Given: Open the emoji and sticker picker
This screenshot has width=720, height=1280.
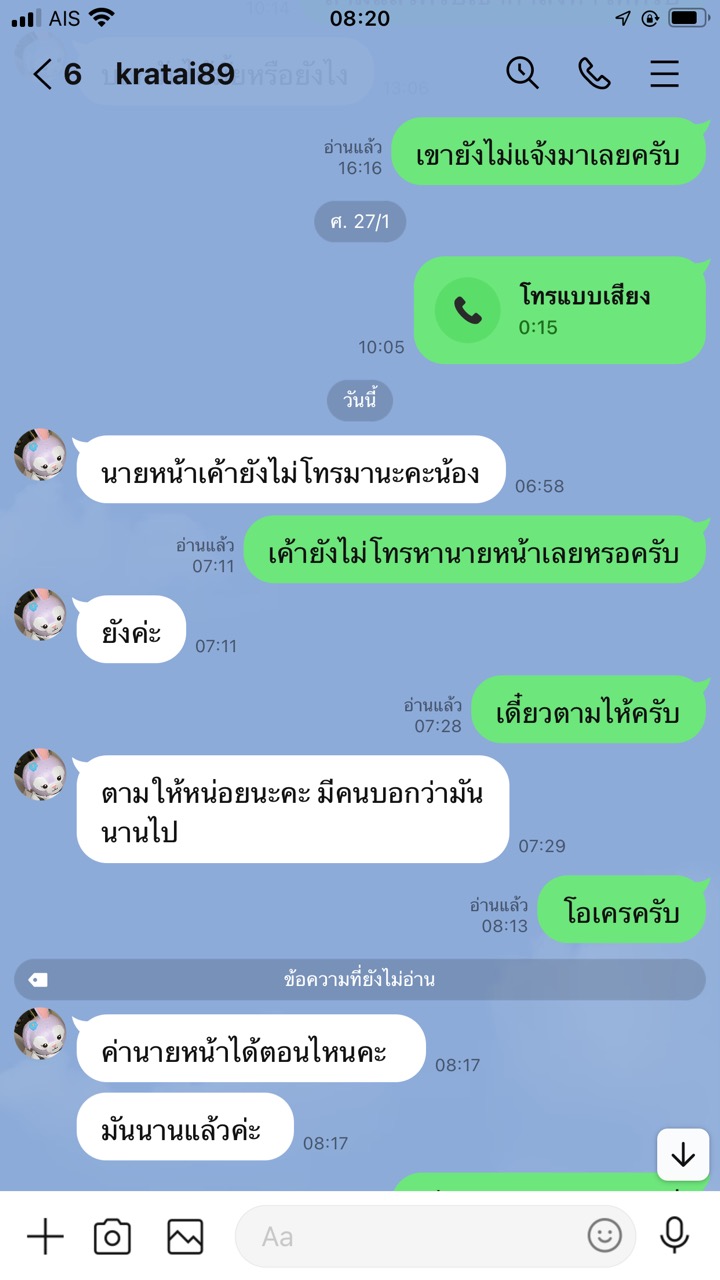Looking at the screenshot, I should [x=604, y=1237].
